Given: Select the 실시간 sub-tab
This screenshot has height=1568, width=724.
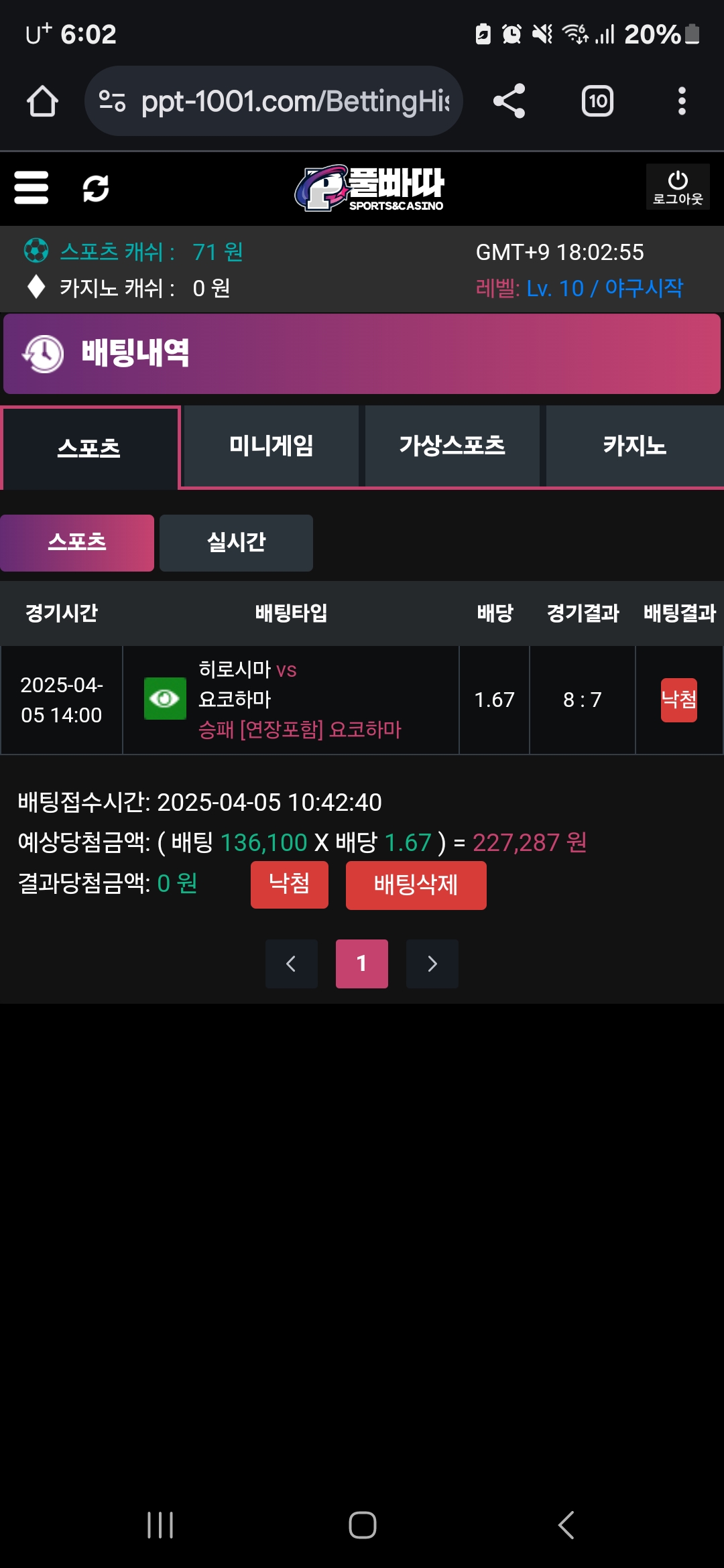Looking at the screenshot, I should [236, 543].
